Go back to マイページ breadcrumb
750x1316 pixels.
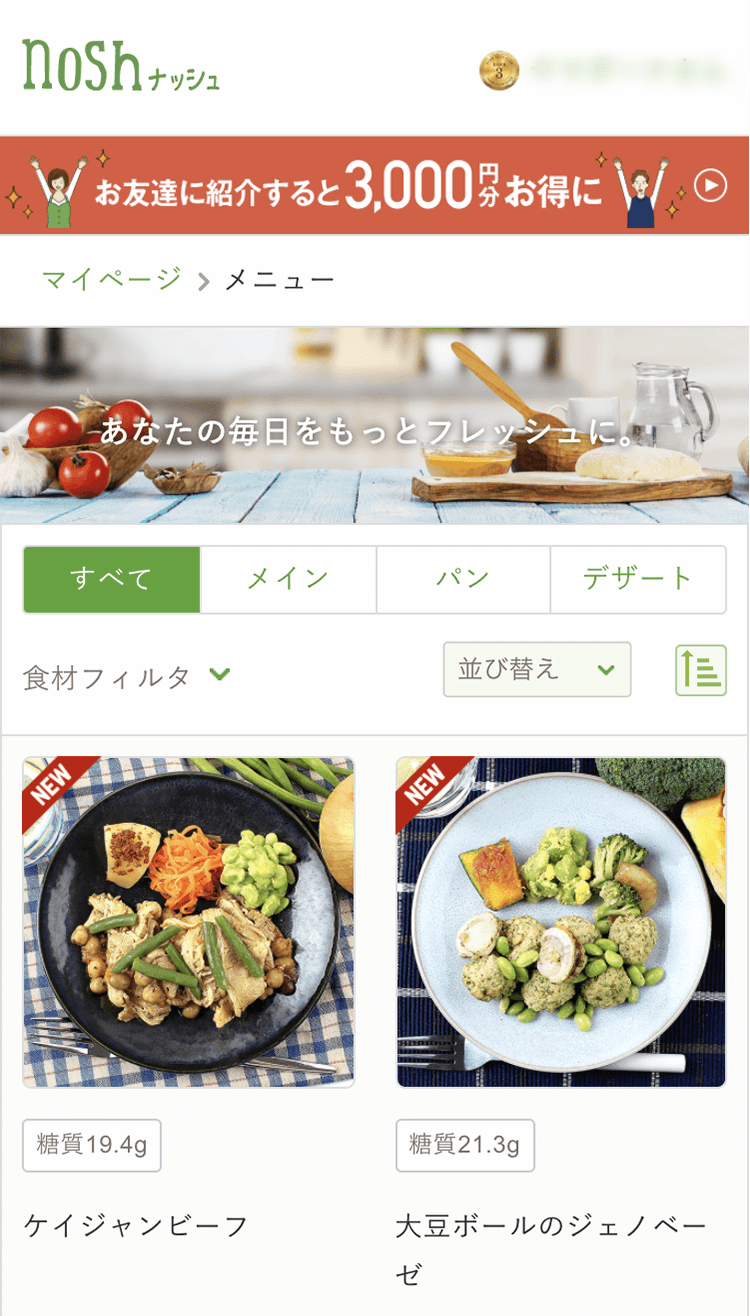112,279
